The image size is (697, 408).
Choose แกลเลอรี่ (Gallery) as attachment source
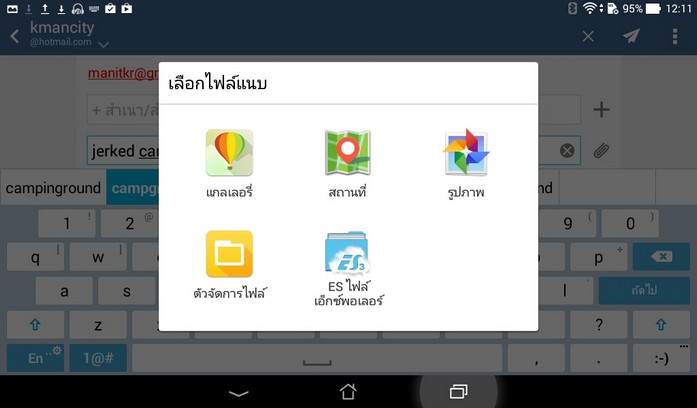(229, 162)
